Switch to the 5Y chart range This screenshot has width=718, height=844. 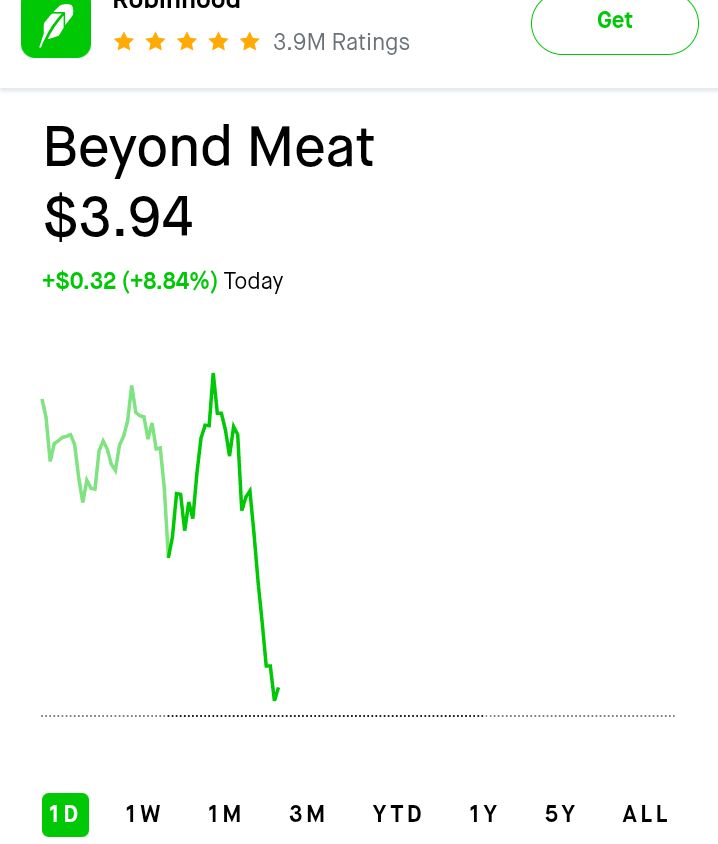561,814
